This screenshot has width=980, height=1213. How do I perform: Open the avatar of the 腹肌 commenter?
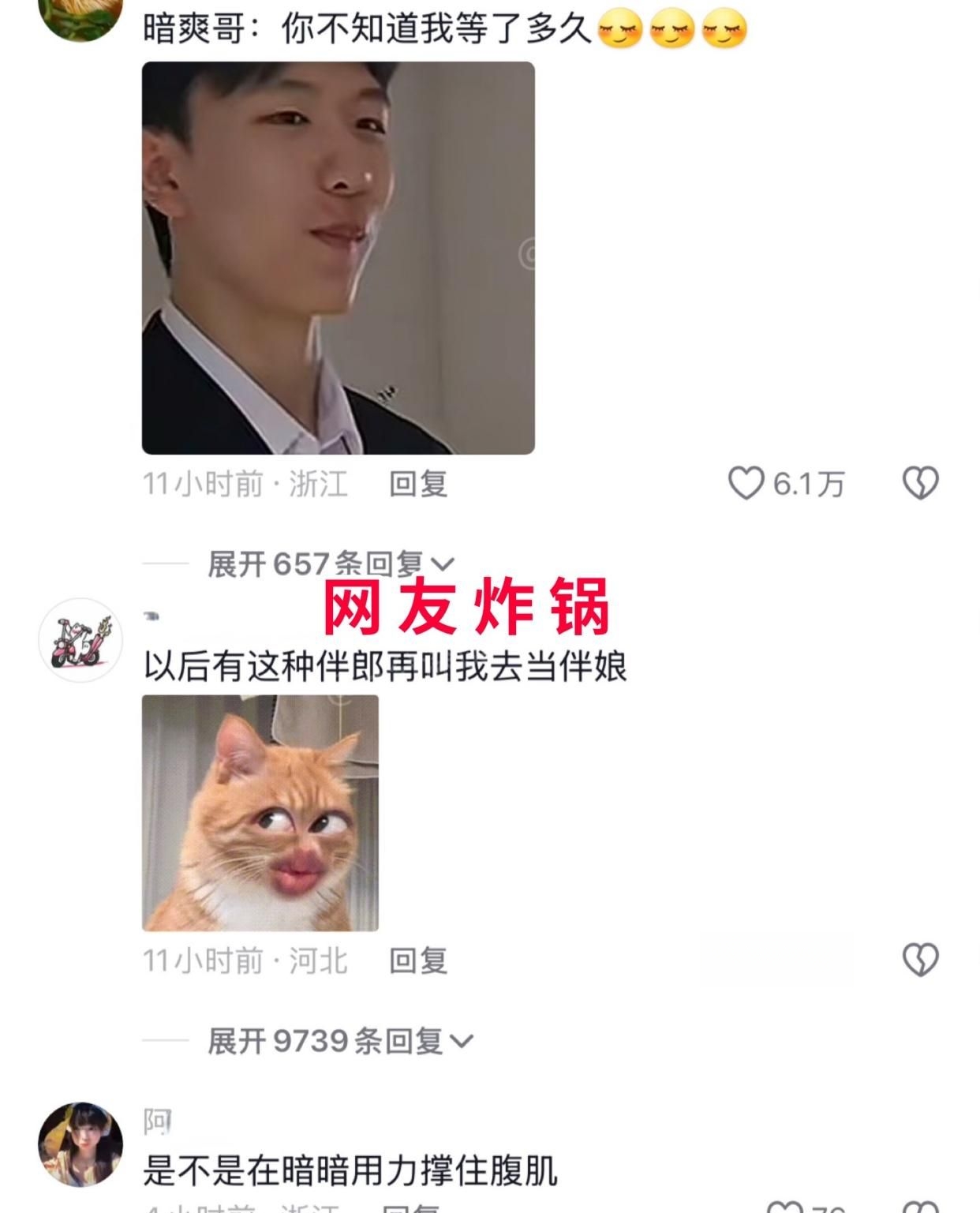click(x=80, y=1144)
